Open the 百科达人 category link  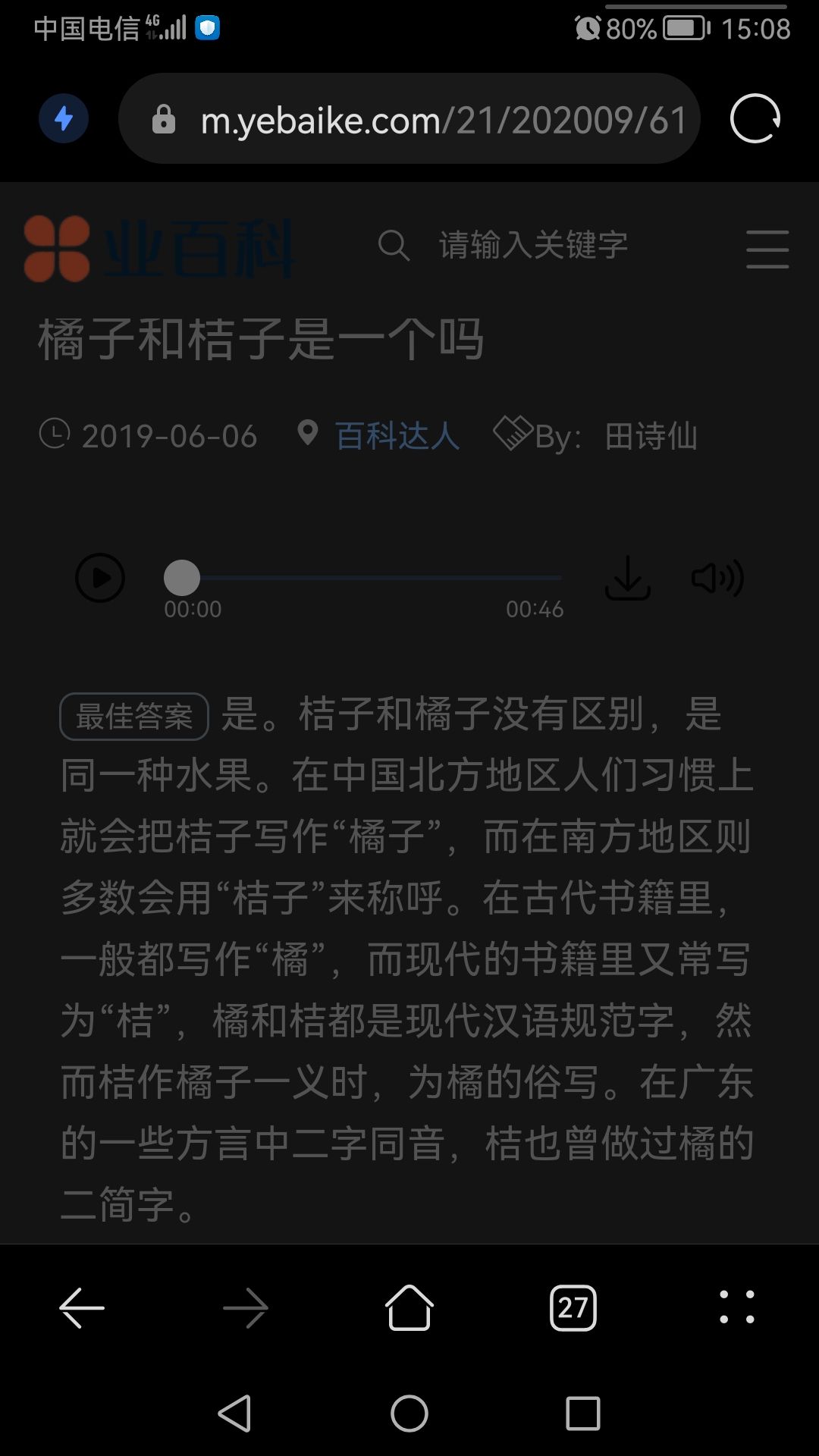tap(397, 436)
